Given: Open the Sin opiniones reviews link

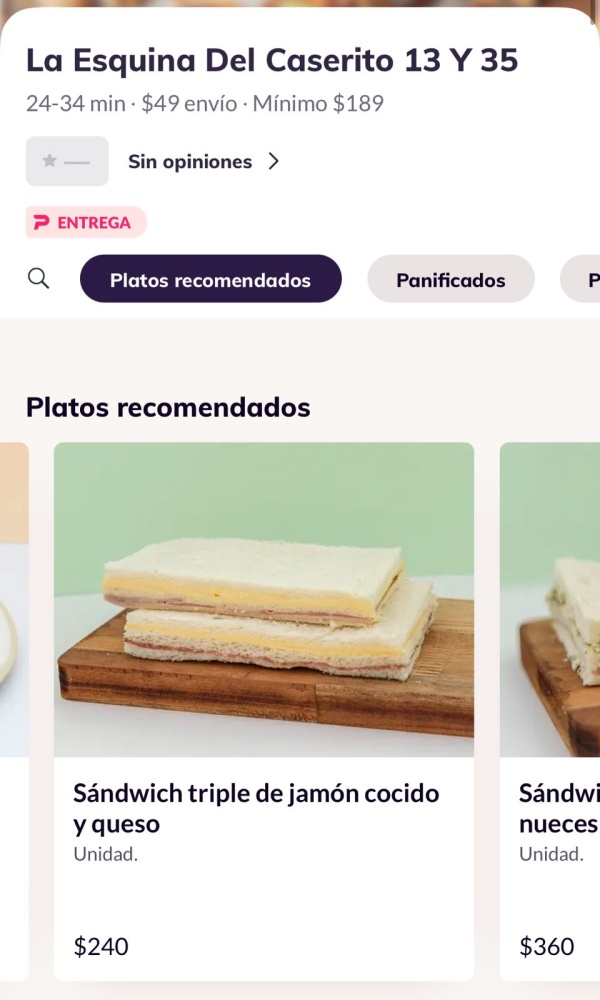Looking at the screenshot, I should pos(203,162).
